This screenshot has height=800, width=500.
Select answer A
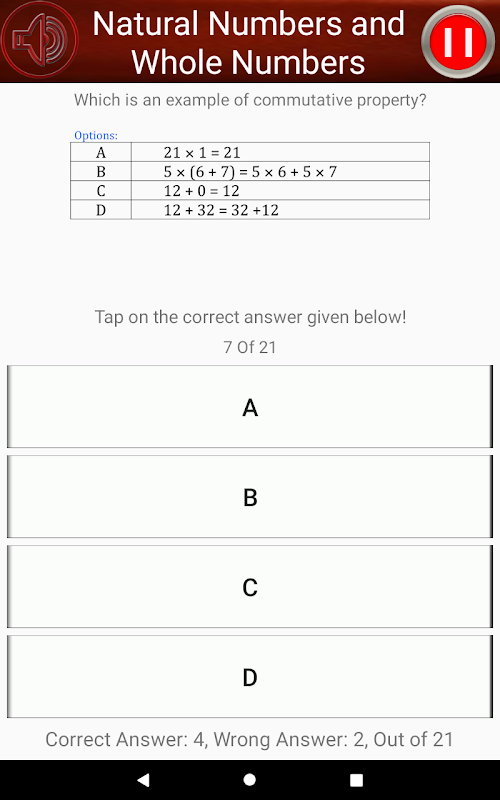coord(250,407)
